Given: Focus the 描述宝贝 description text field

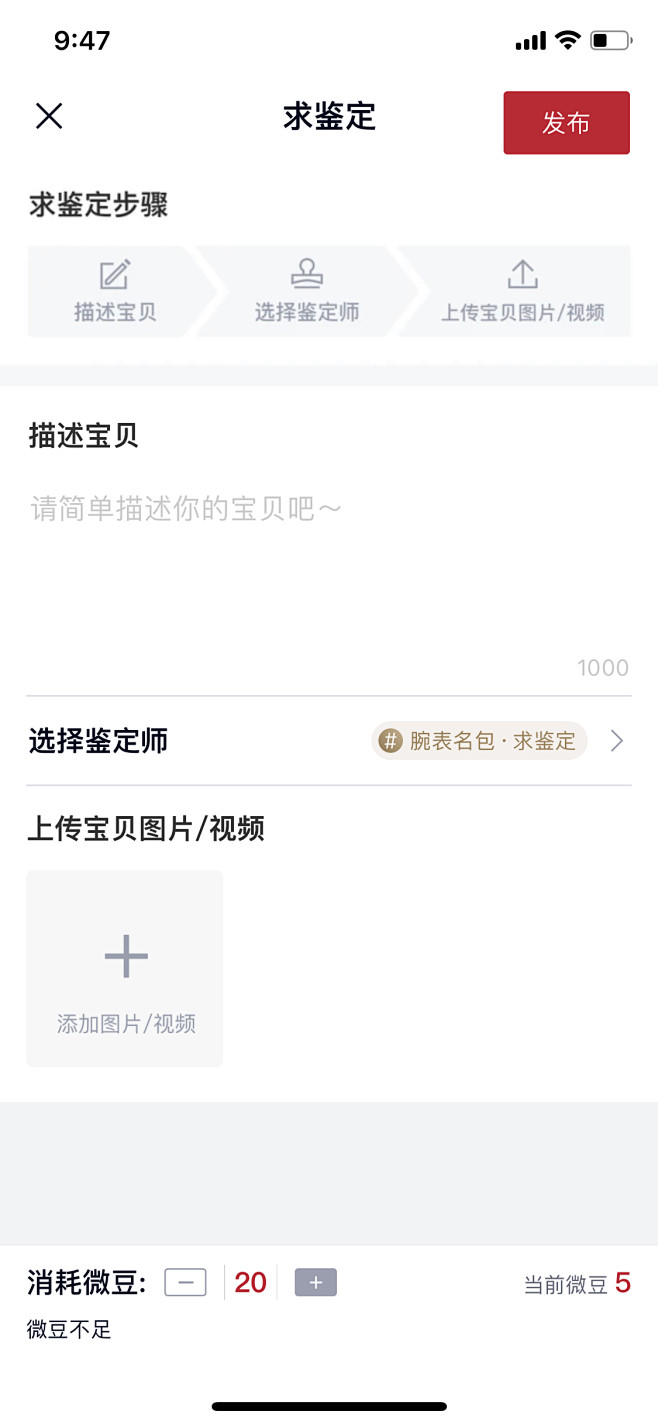Looking at the screenshot, I should [x=329, y=584].
